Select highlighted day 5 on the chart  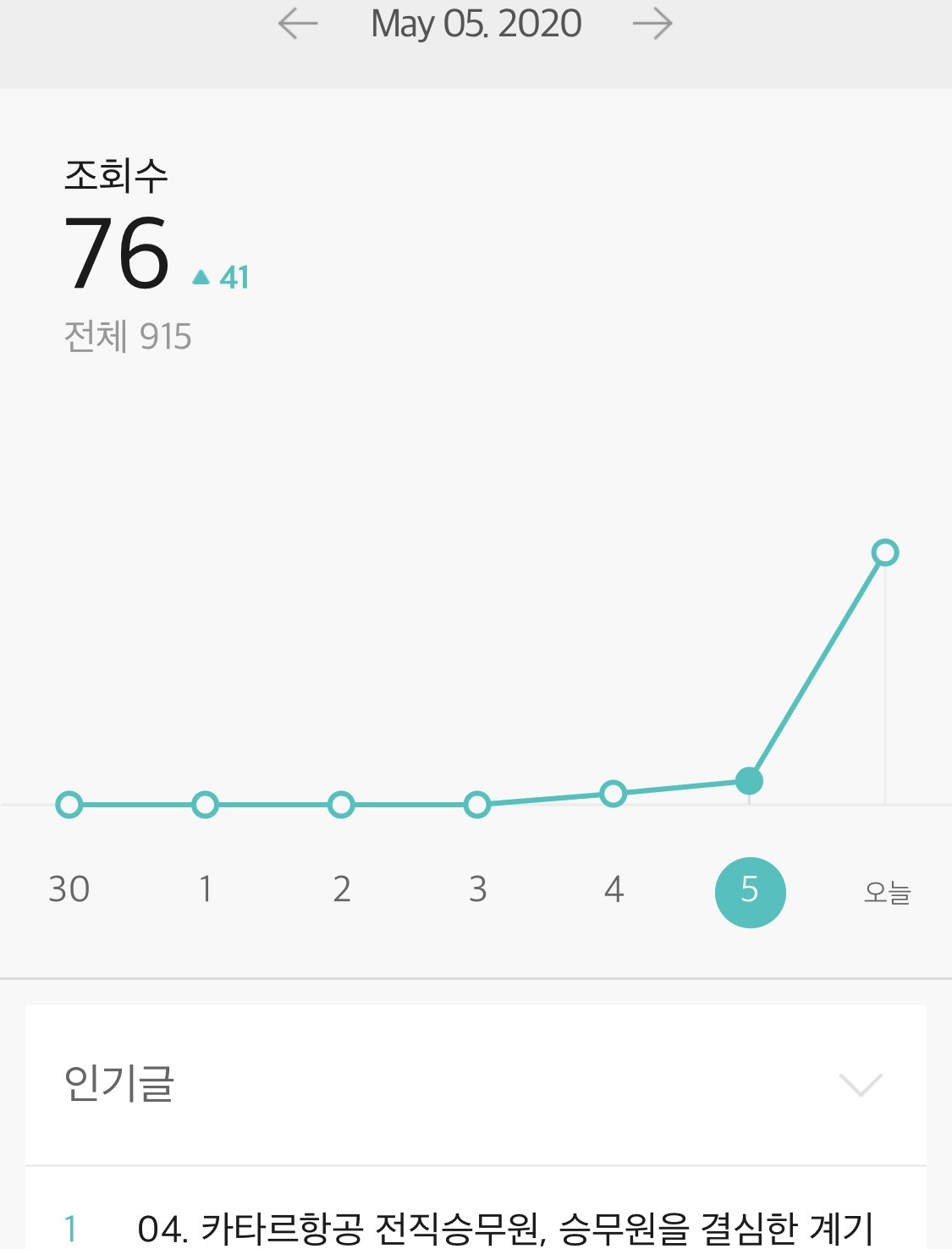coord(750,892)
